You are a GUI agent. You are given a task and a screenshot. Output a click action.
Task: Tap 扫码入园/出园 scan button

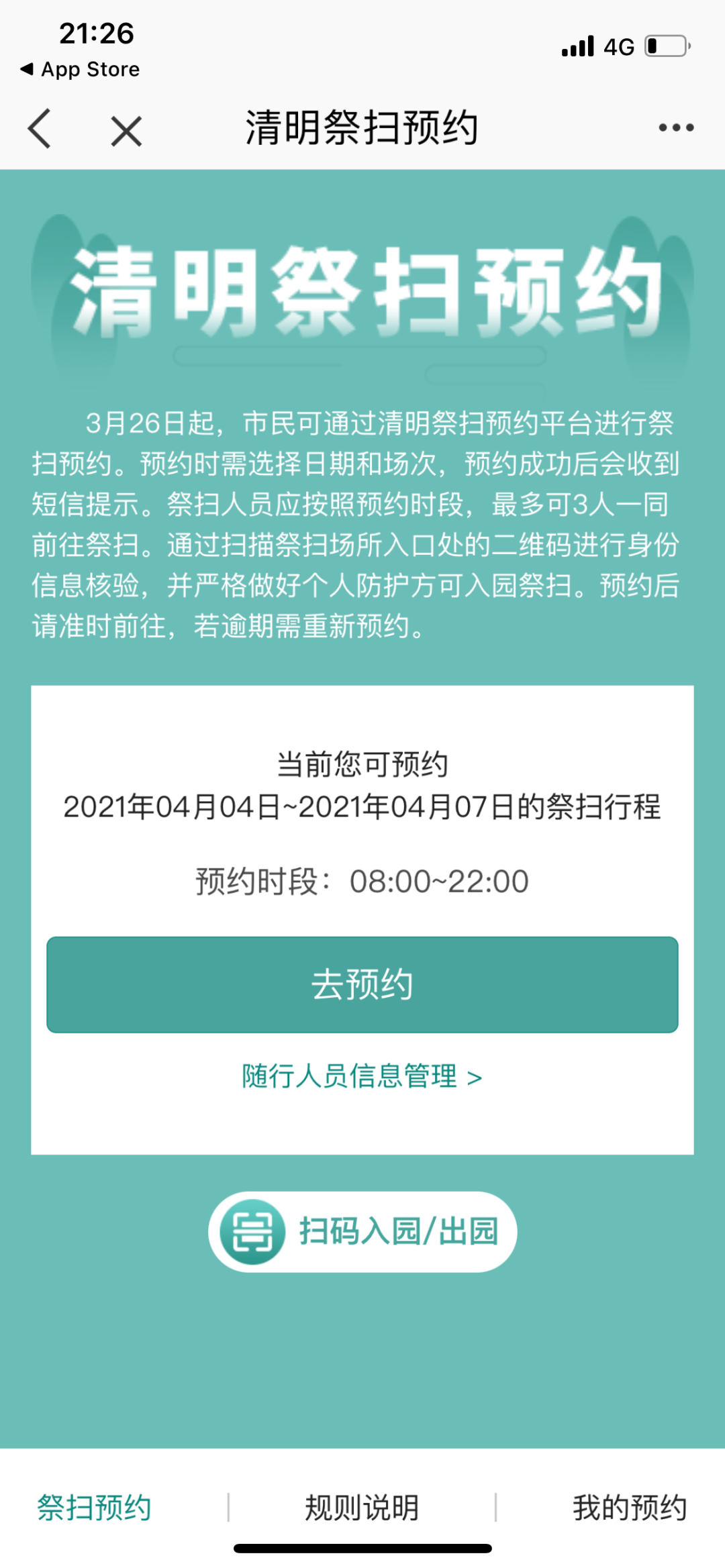tap(362, 1232)
